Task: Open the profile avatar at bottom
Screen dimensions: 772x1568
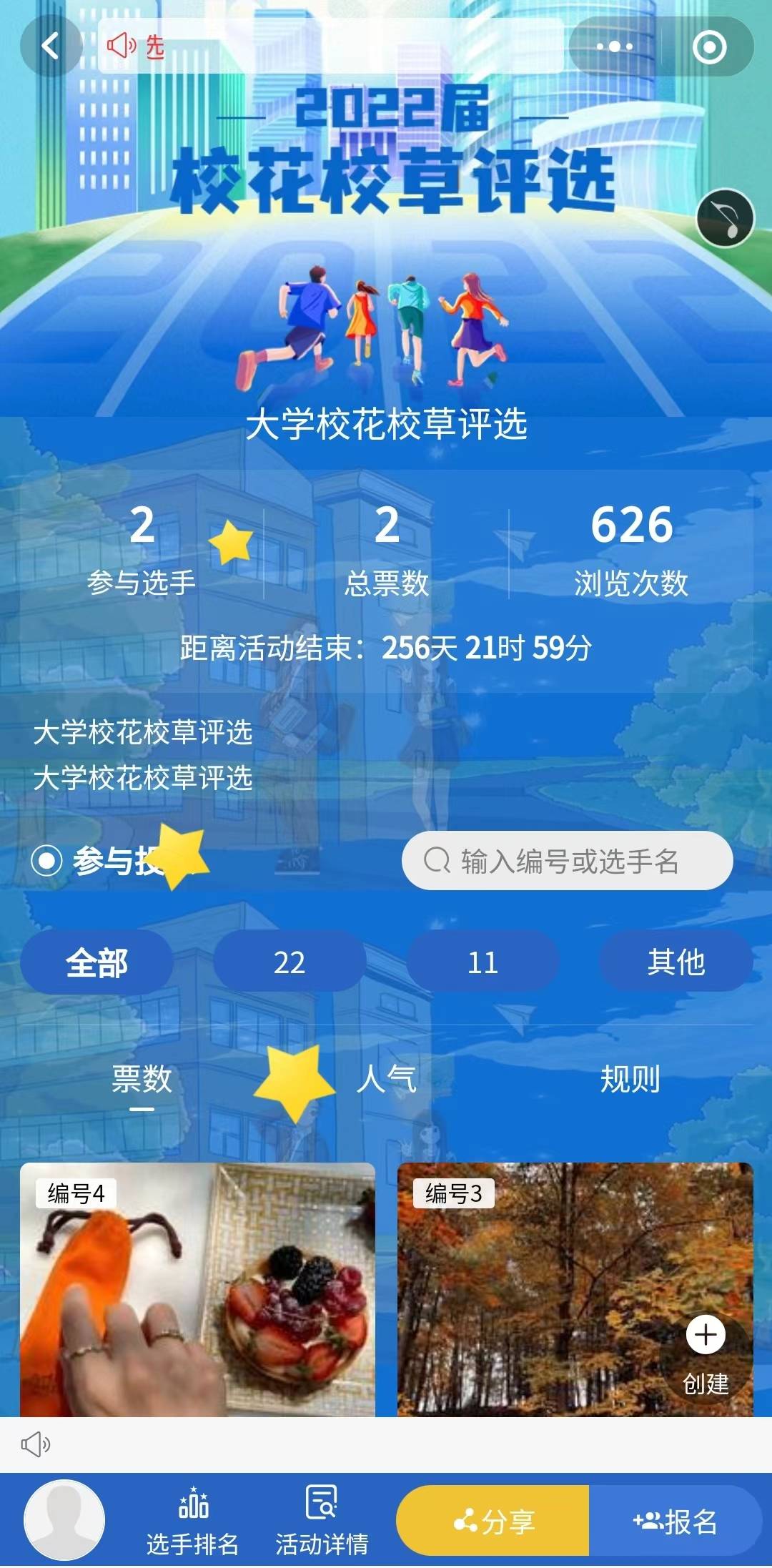Action: (x=64, y=1520)
